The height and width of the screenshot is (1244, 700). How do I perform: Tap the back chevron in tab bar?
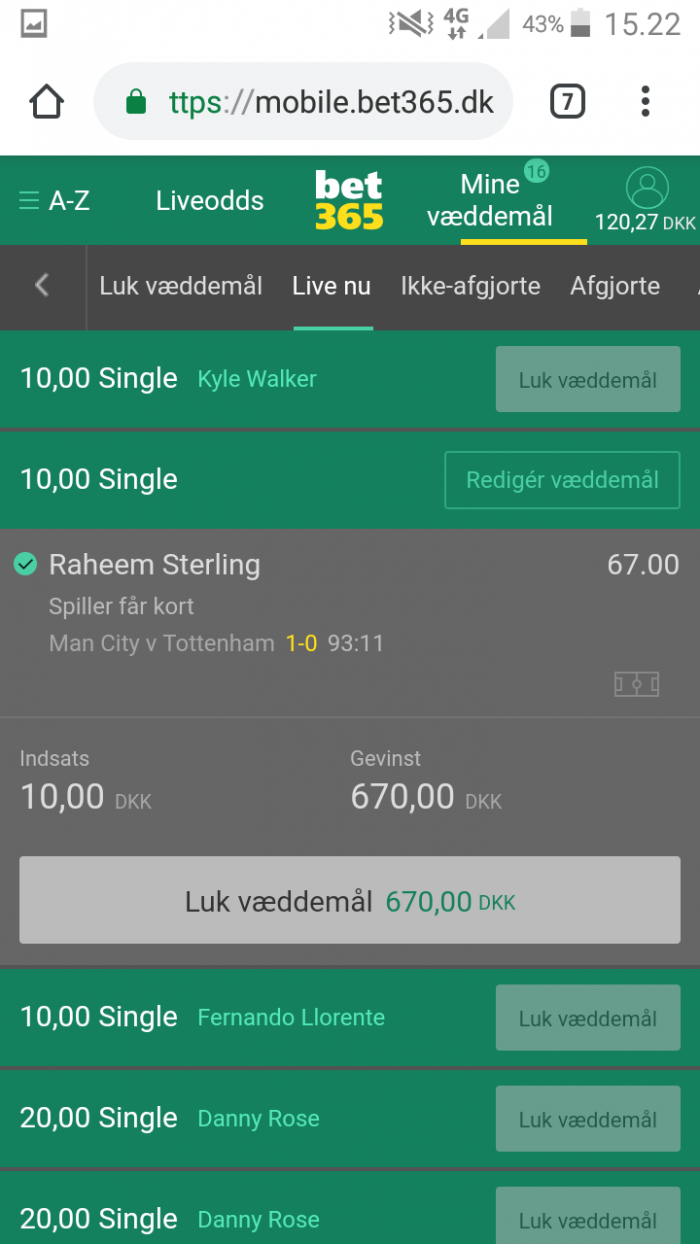tap(42, 286)
